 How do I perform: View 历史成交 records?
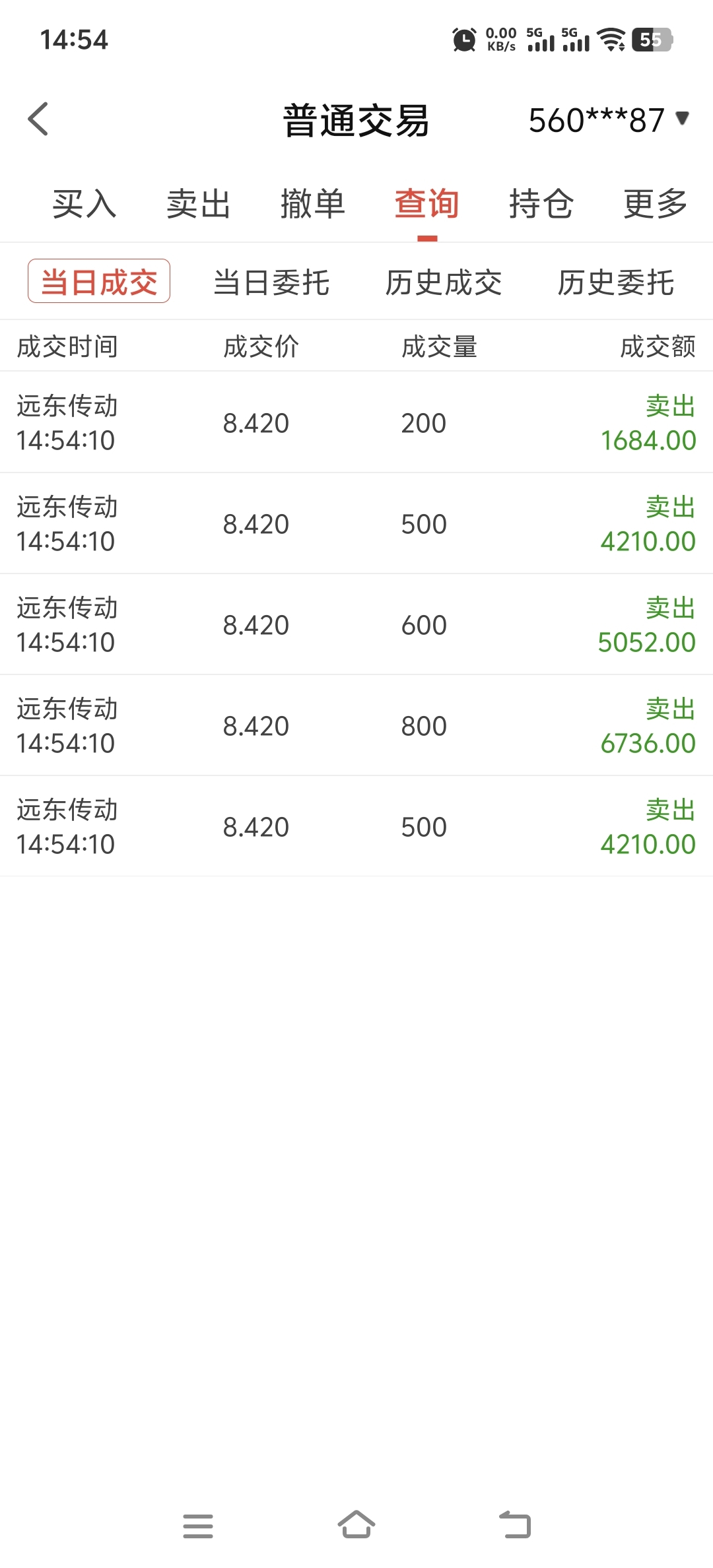[x=444, y=282]
